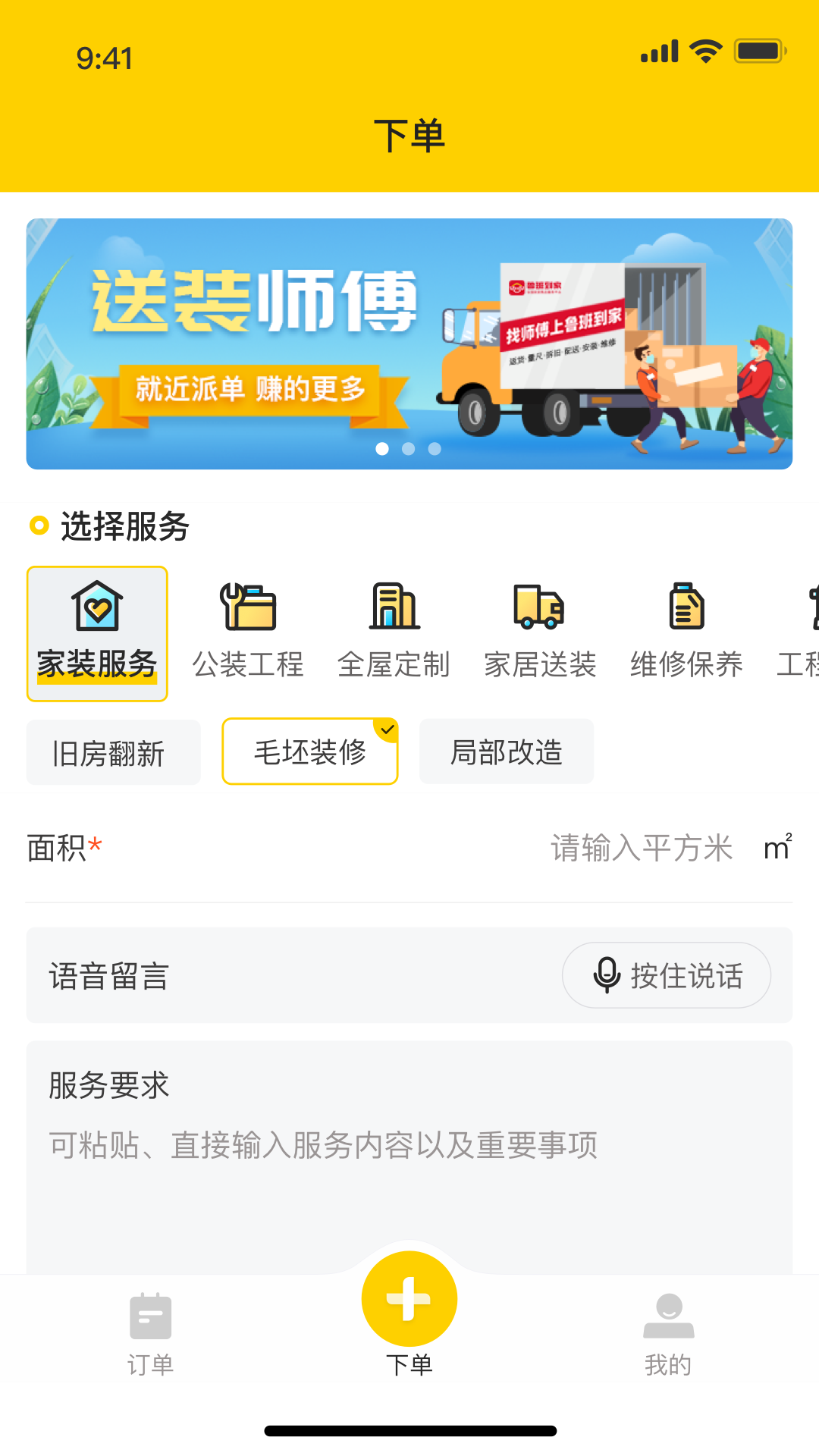Select the 旧房翻新 renovation option
This screenshot has height=1456, width=819.
pyautogui.click(x=113, y=752)
